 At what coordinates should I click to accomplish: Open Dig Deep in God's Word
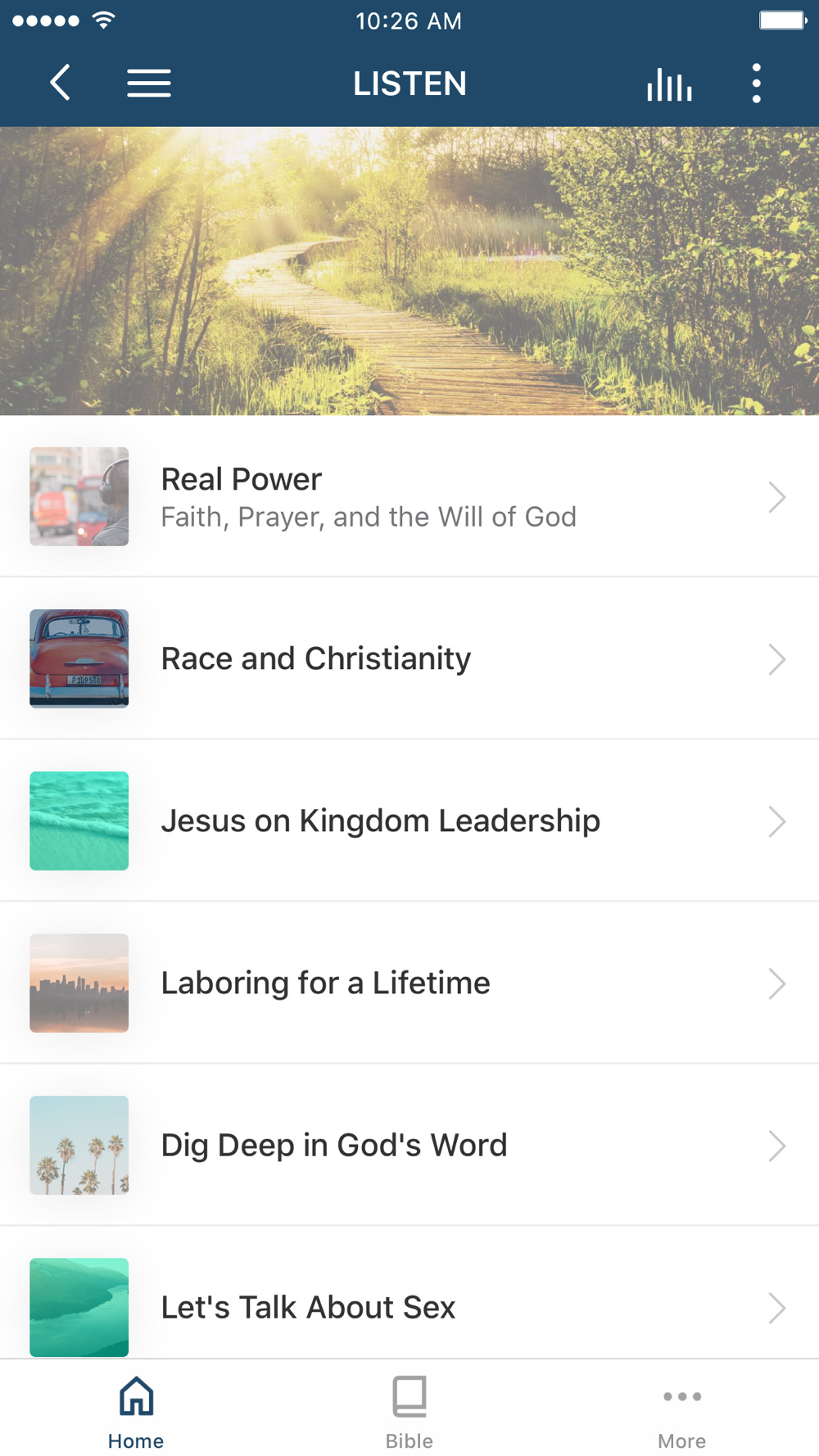click(409, 1146)
